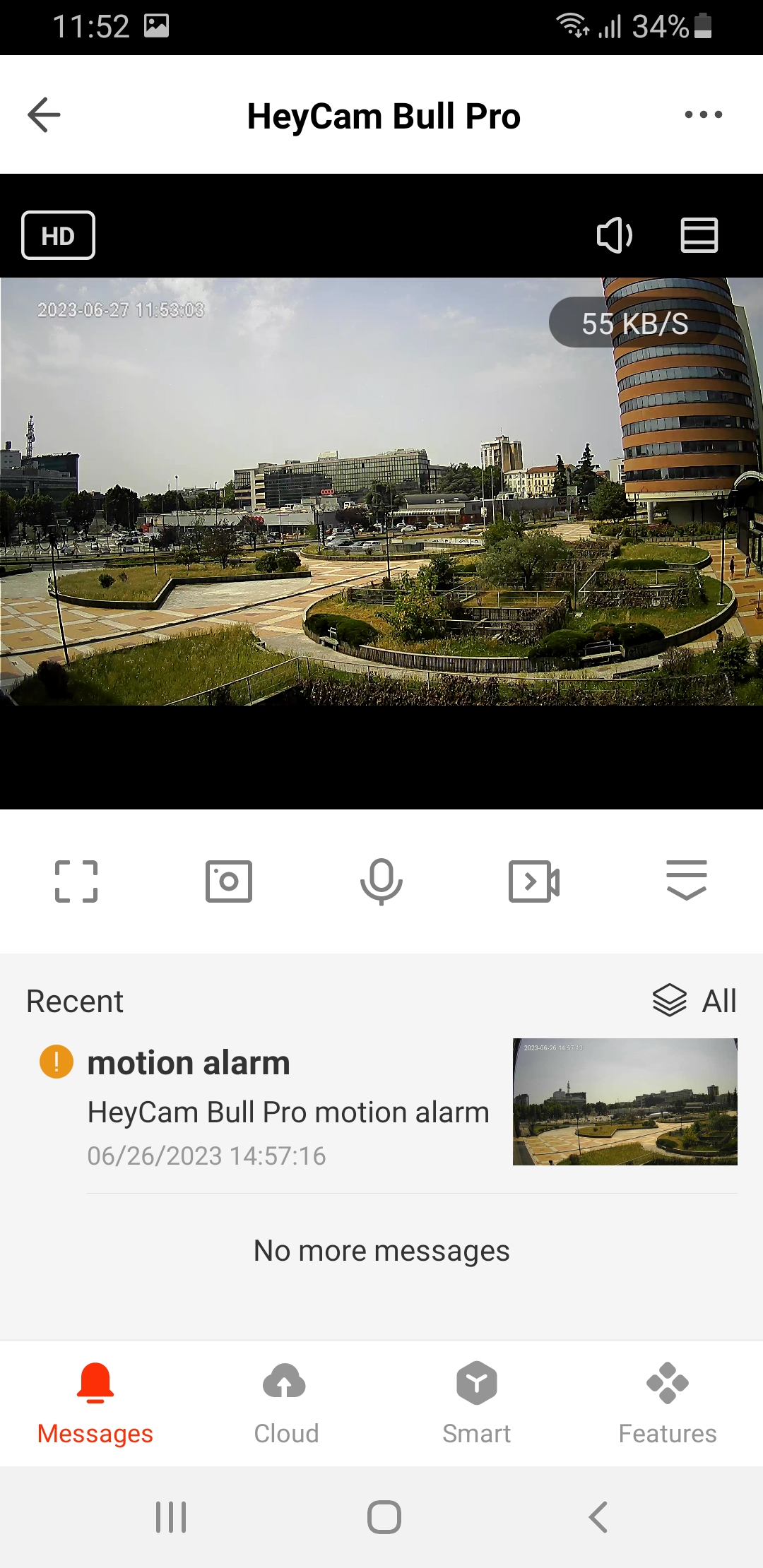The width and height of the screenshot is (763, 1568).
Task: Filter recent messages with All
Action: click(694, 1001)
